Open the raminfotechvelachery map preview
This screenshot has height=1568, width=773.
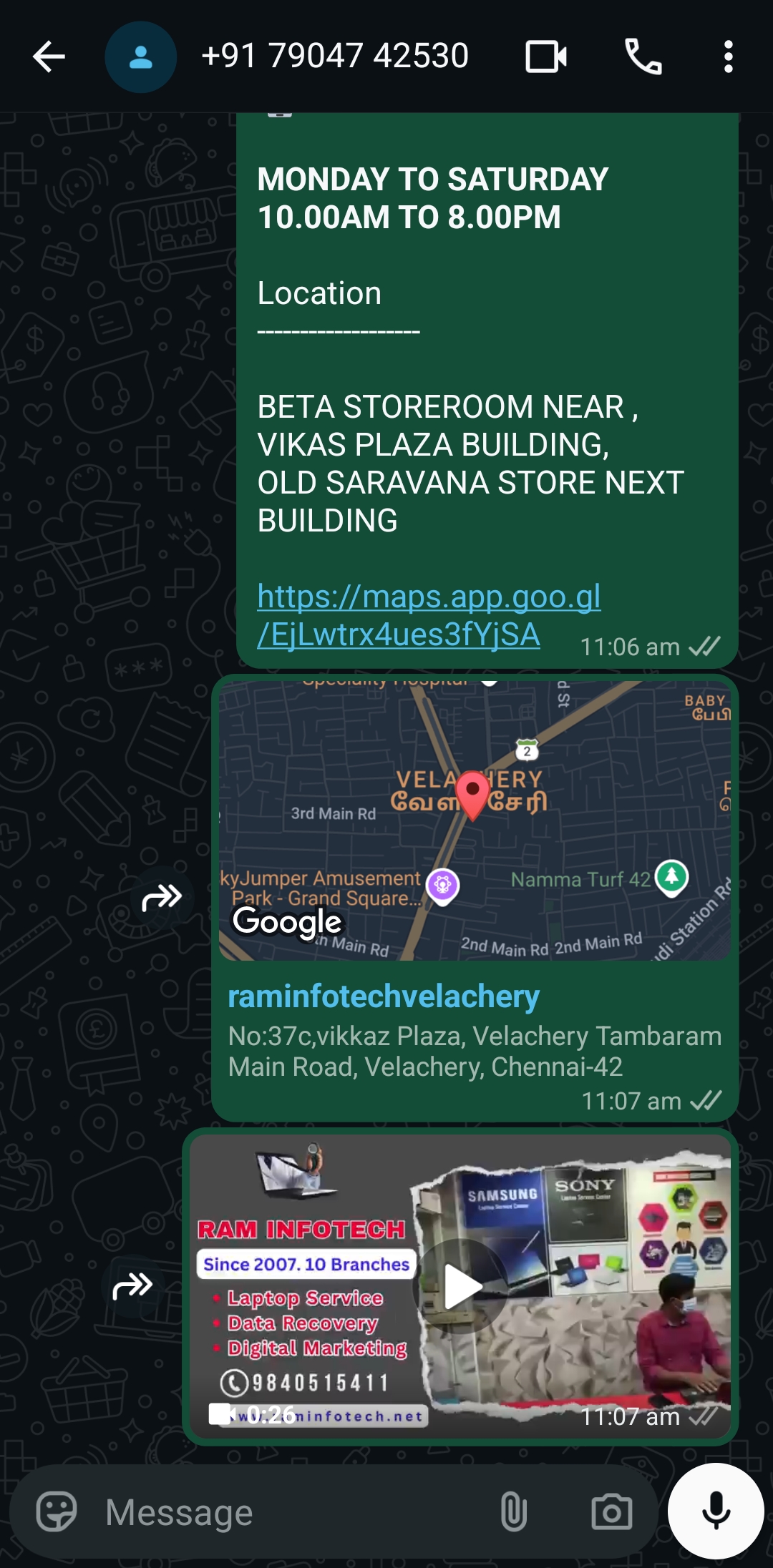(x=475, y=820)
